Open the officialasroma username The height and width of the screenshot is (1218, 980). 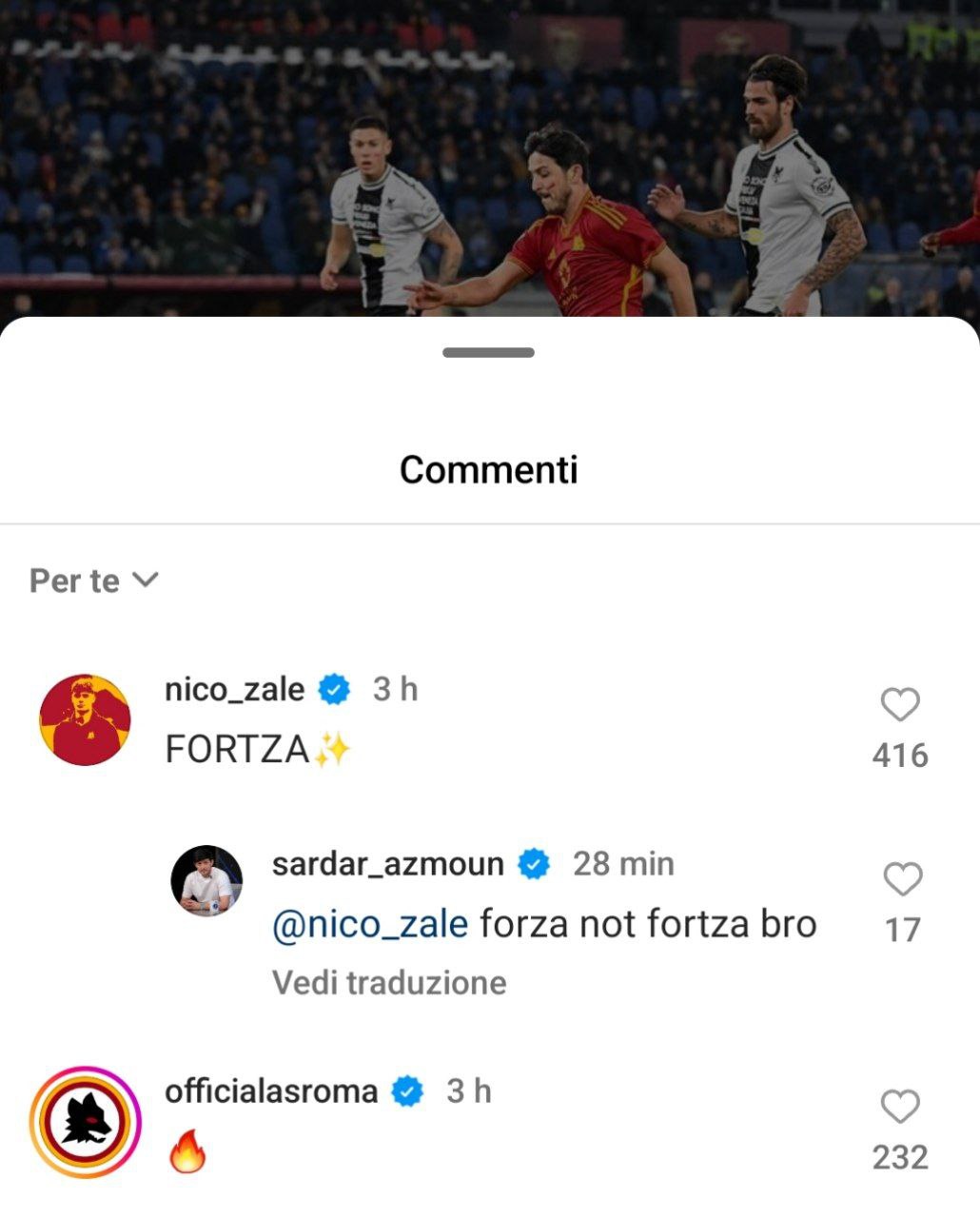tap(271, 1090)
